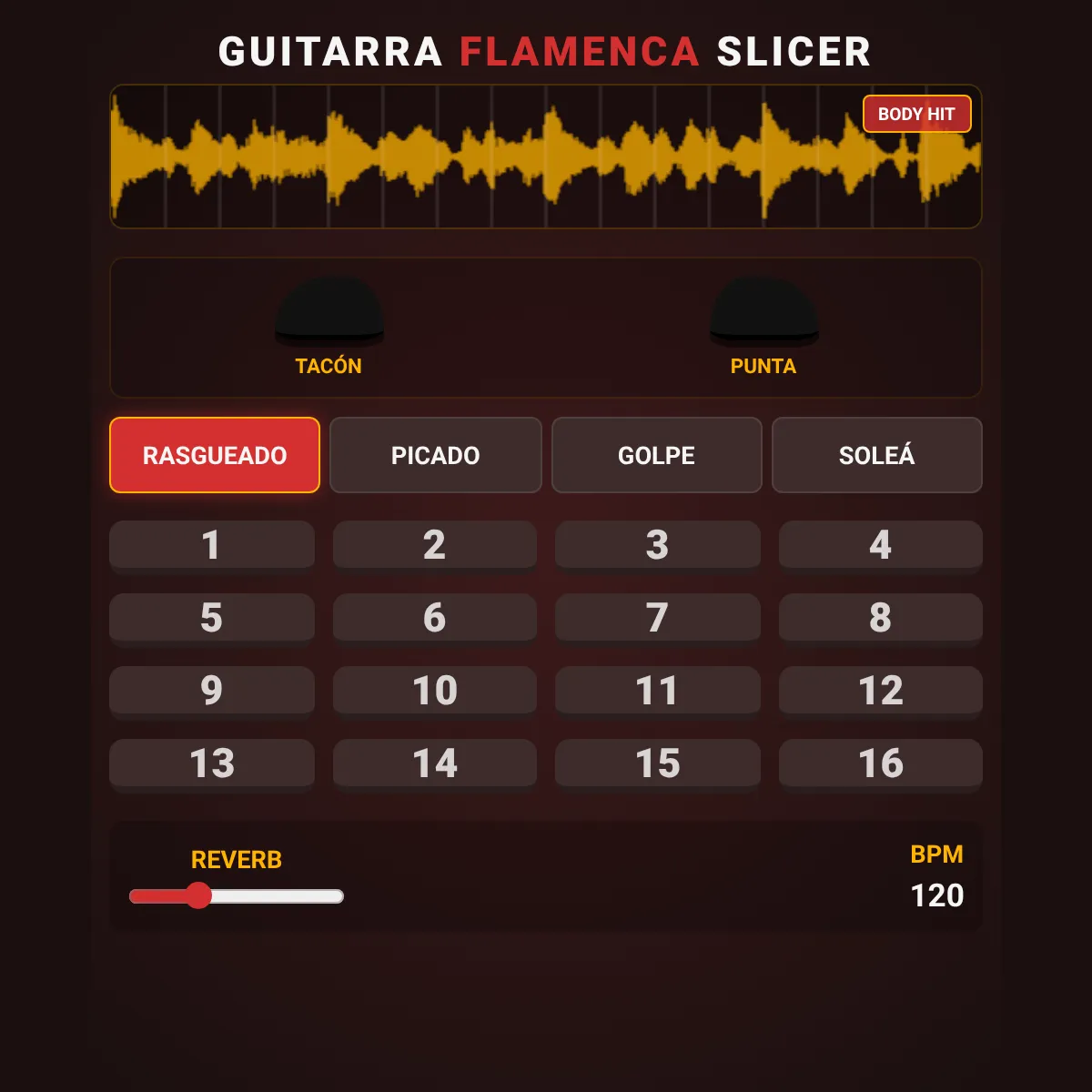Hit slice pad 11
This screenshot has width=1092, height=1092.
click(658, 691)
